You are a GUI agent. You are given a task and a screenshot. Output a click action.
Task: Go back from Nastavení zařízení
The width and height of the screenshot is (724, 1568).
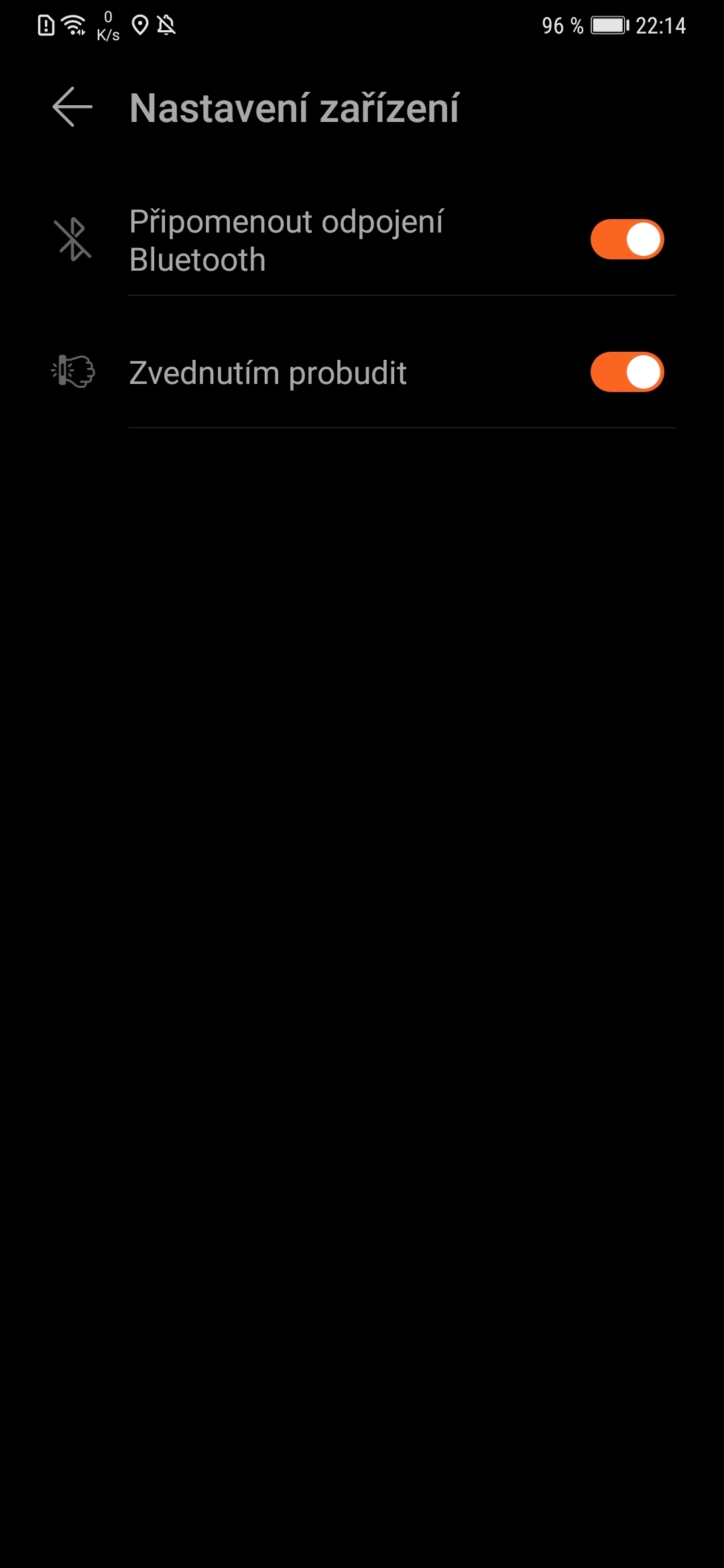tap(72, 107)
